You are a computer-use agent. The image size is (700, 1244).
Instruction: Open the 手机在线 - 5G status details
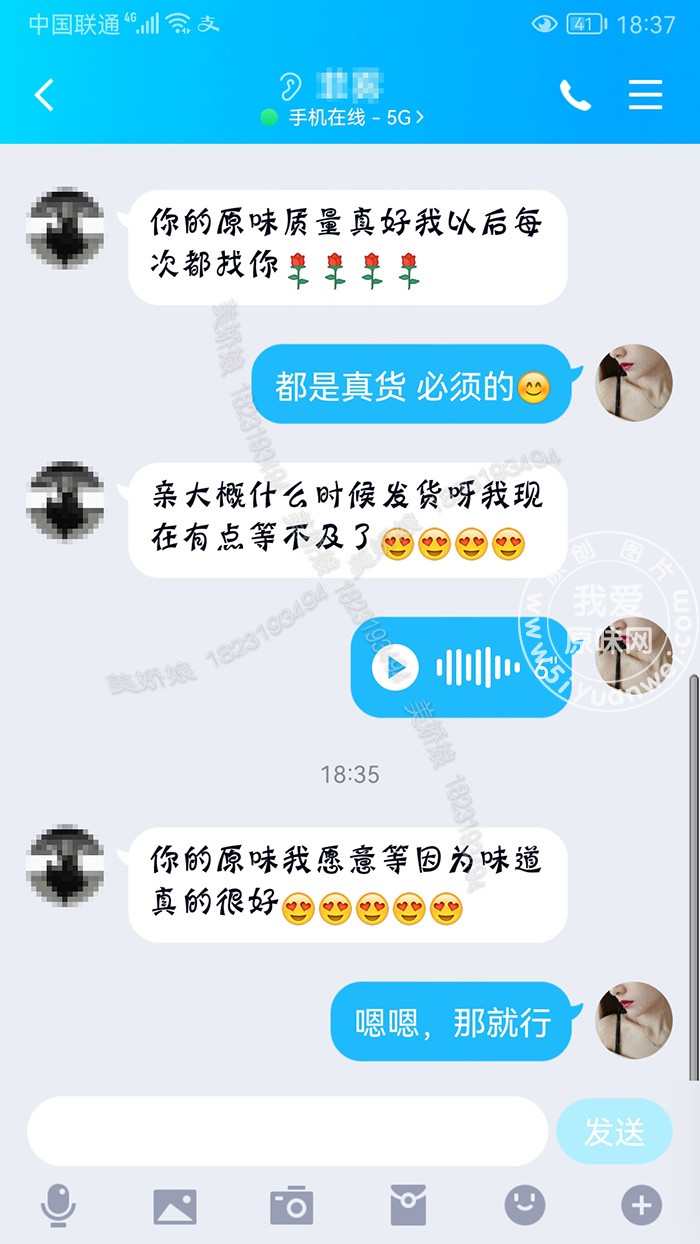[x=350, y=117]
